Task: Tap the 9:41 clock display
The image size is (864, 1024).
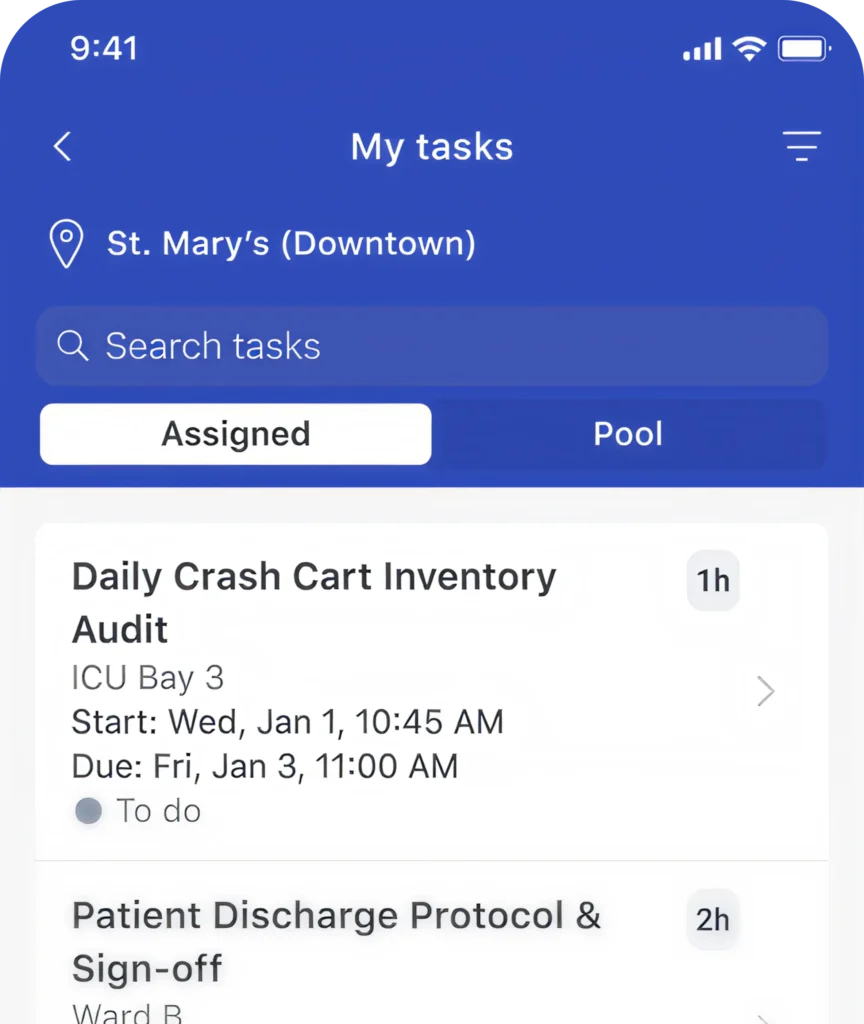Action: 106,47
